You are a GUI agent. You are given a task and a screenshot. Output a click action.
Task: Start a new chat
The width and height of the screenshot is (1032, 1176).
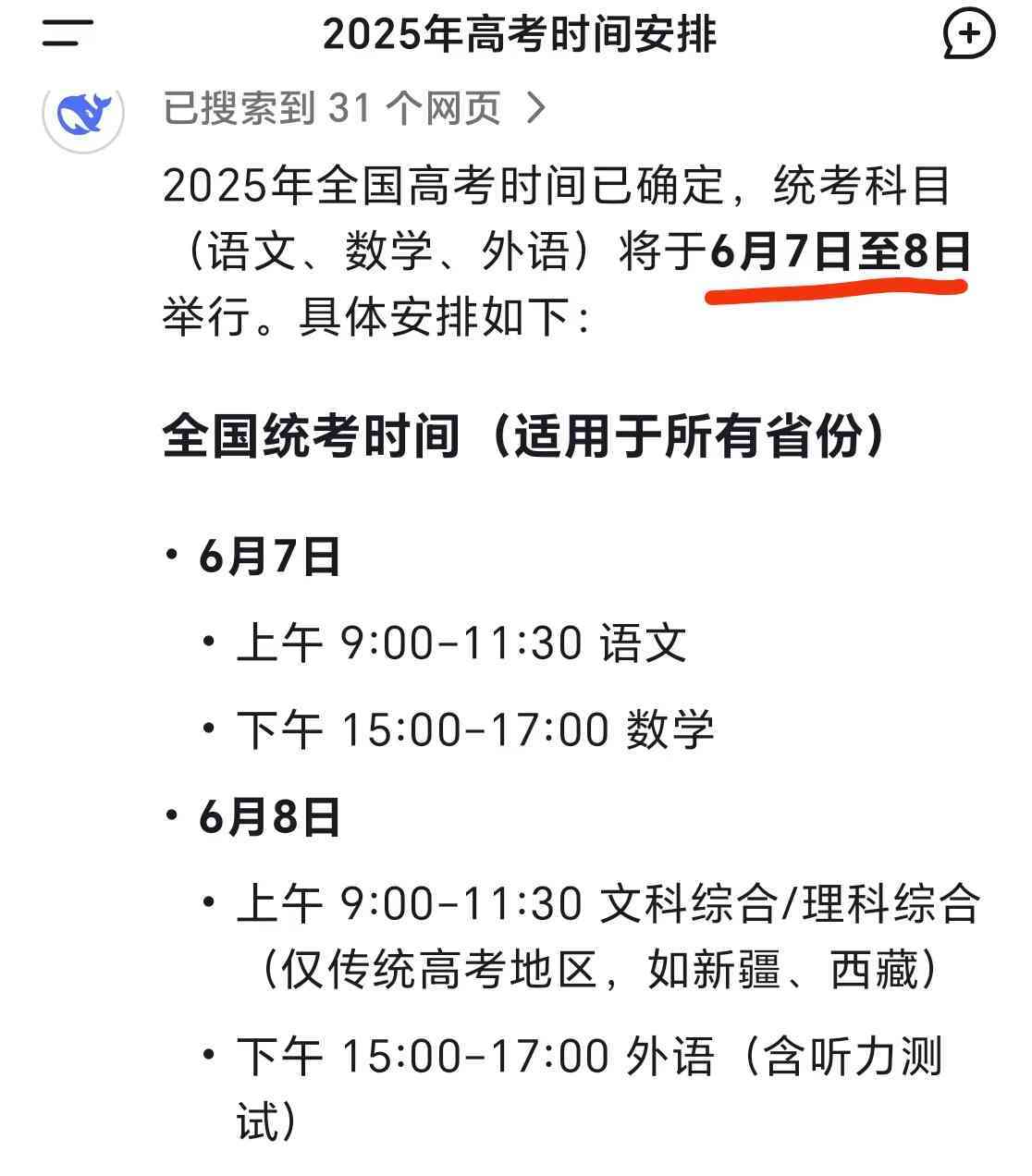968,35
